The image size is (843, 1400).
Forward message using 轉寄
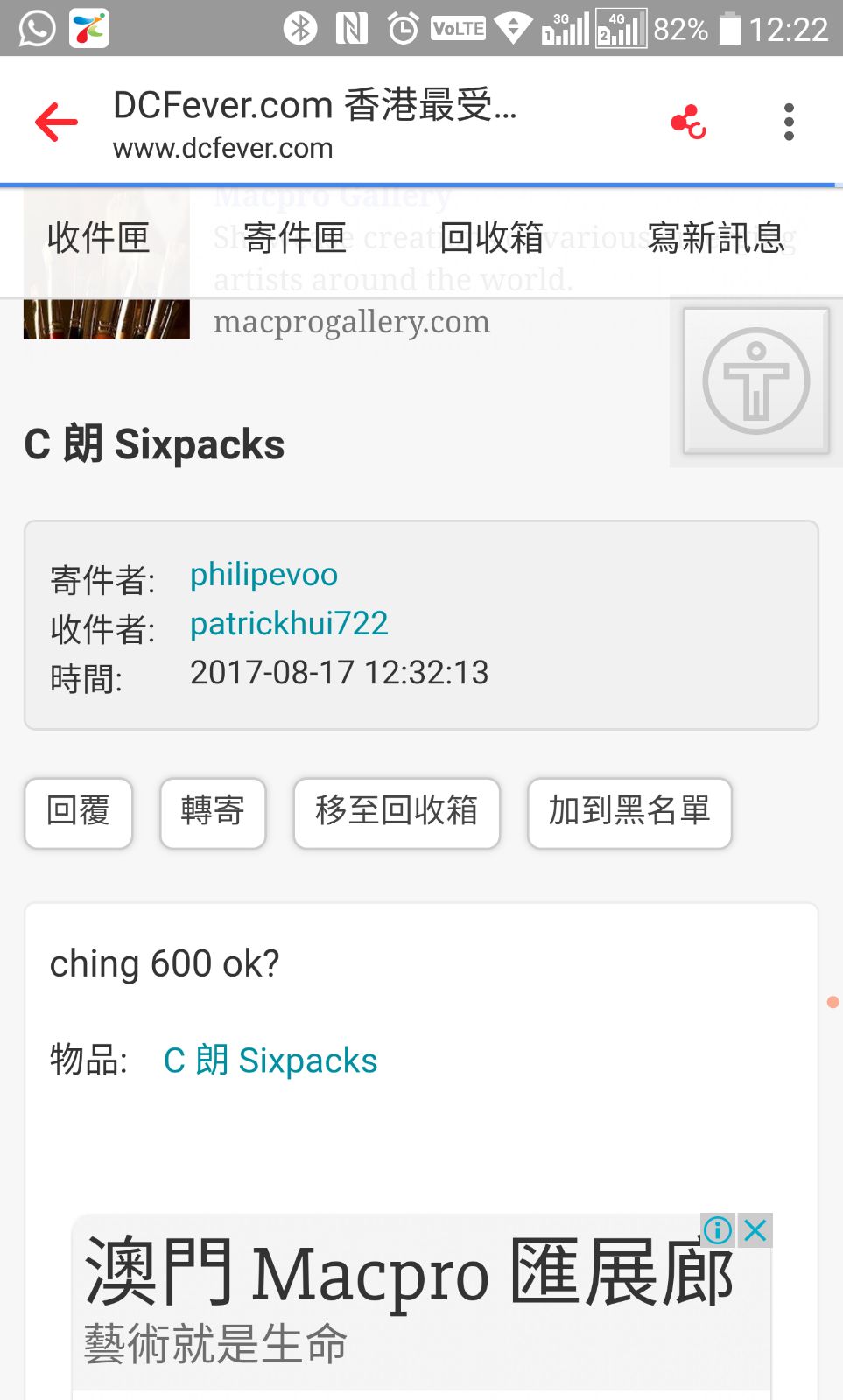[x=213, y=812]
